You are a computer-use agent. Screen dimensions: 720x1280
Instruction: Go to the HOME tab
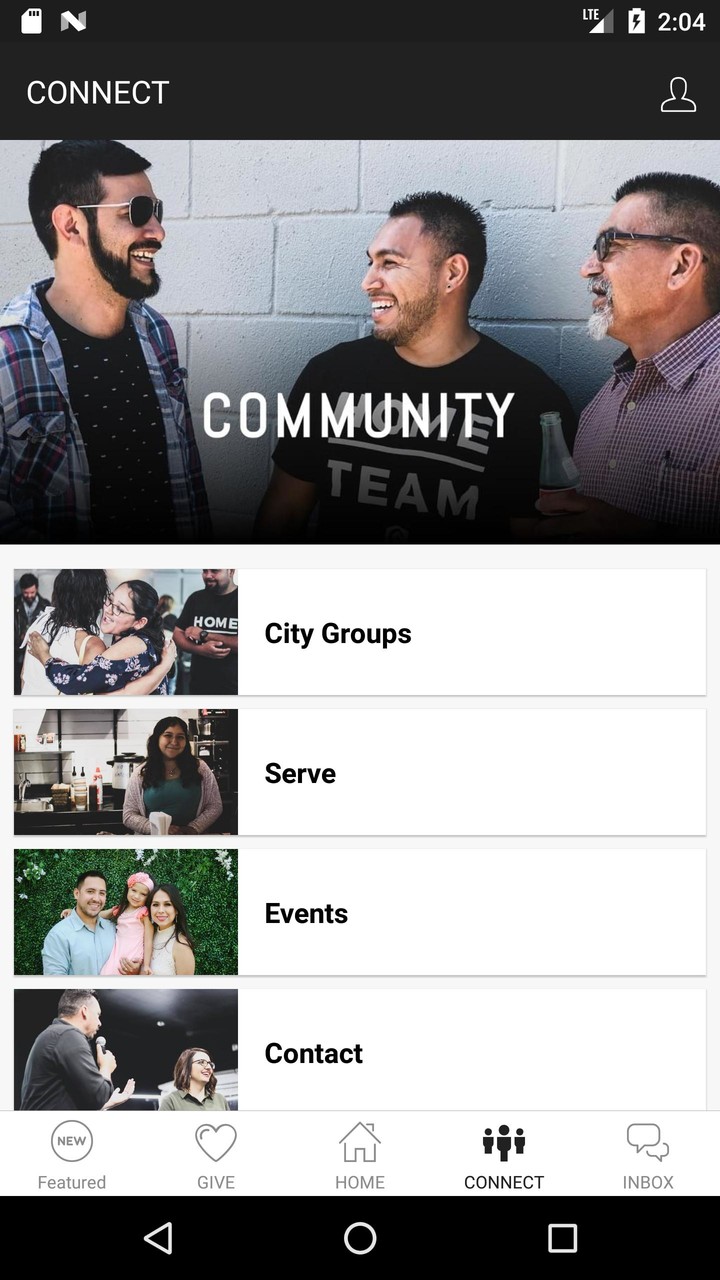(360, 1155)
